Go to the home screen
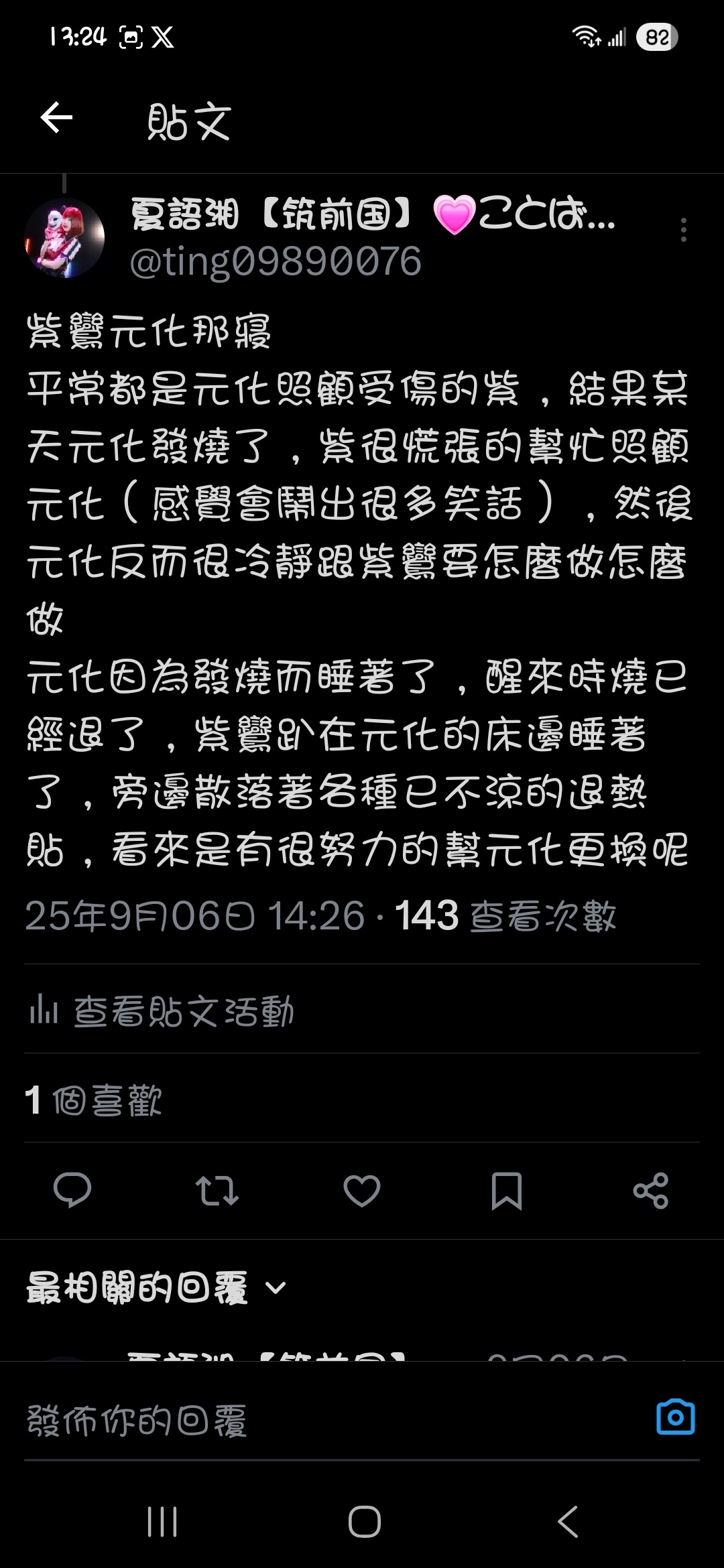 tap(365, 1521)
